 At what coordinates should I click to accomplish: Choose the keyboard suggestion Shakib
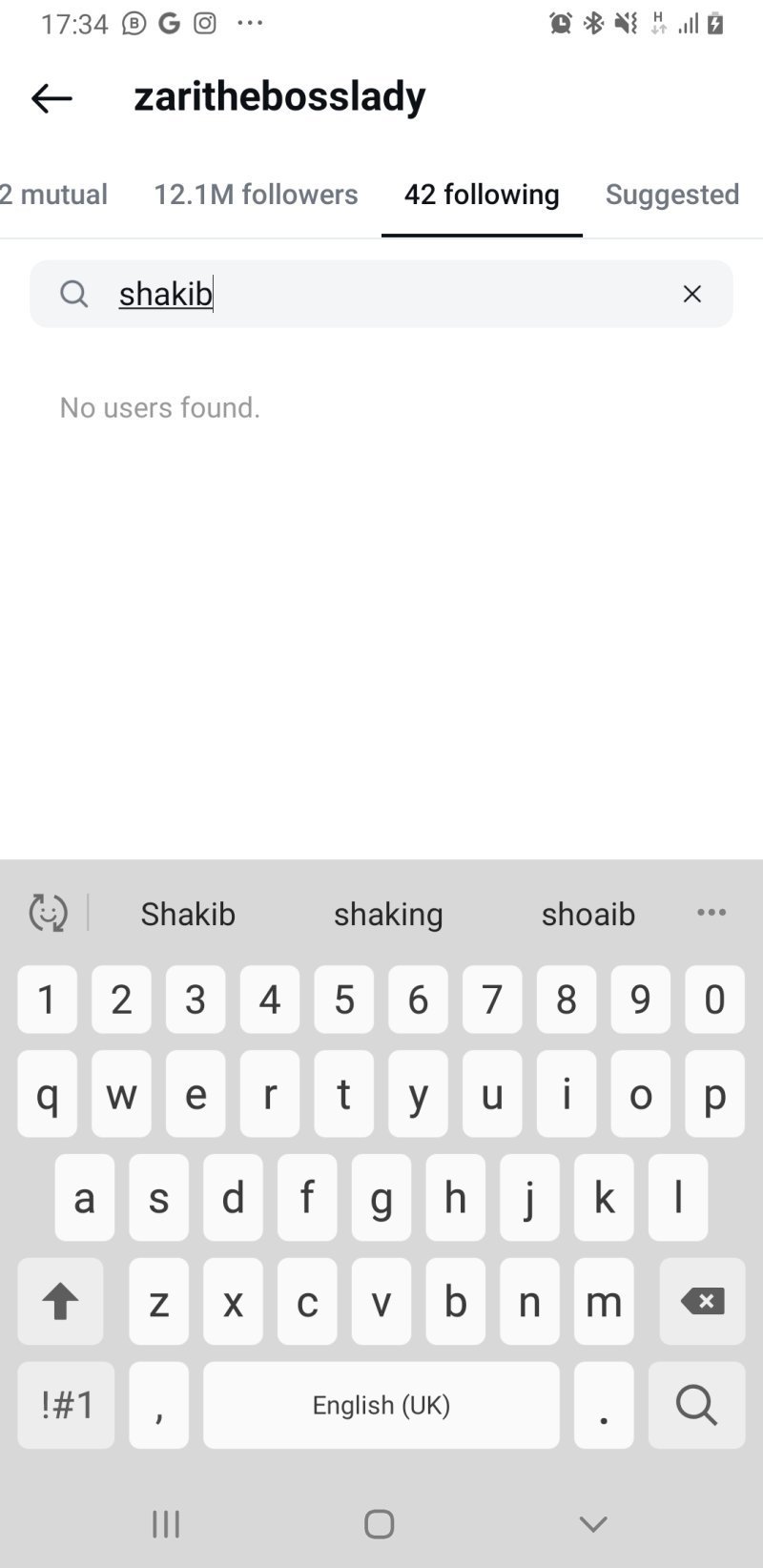[188, 914]
